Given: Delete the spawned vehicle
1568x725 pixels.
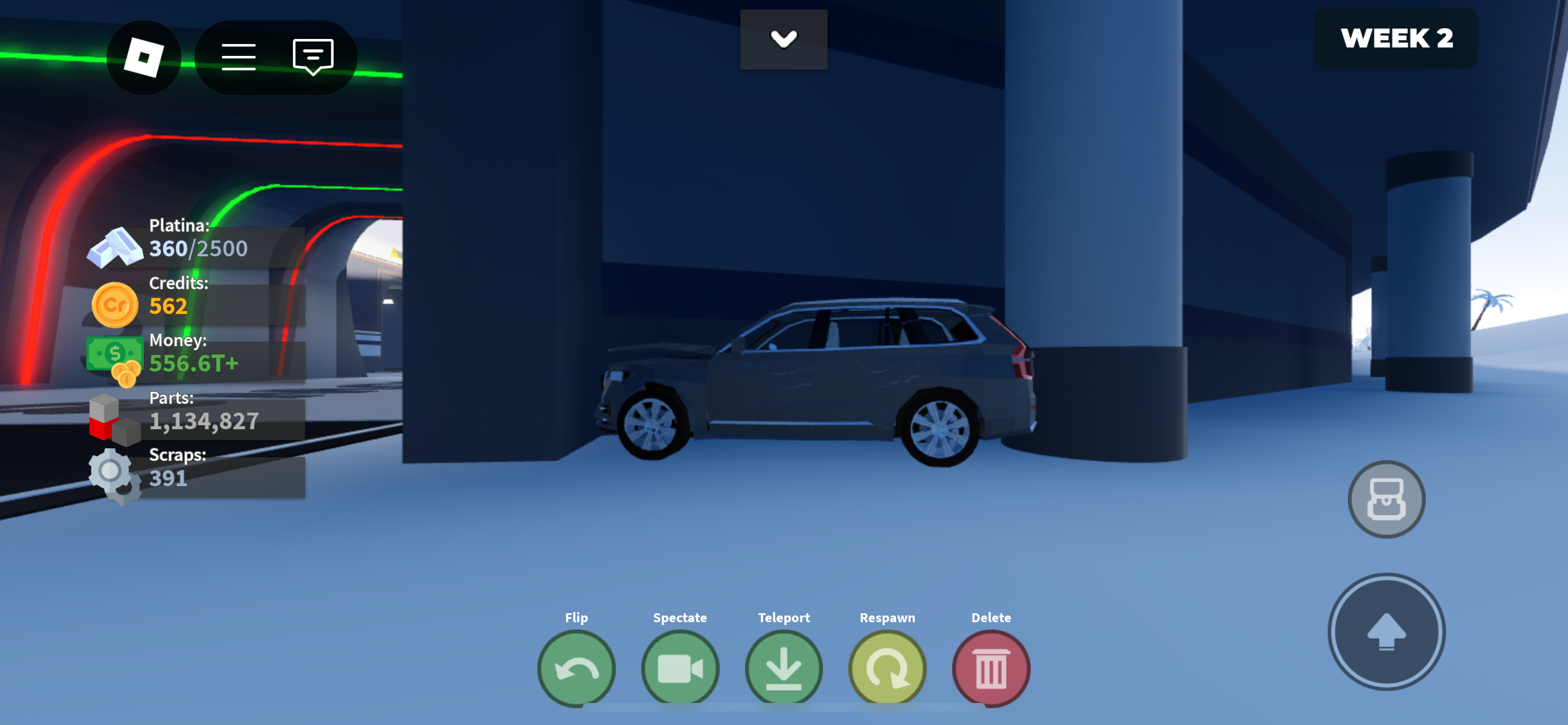Looking at the screenshot, I should coord(991,669).
